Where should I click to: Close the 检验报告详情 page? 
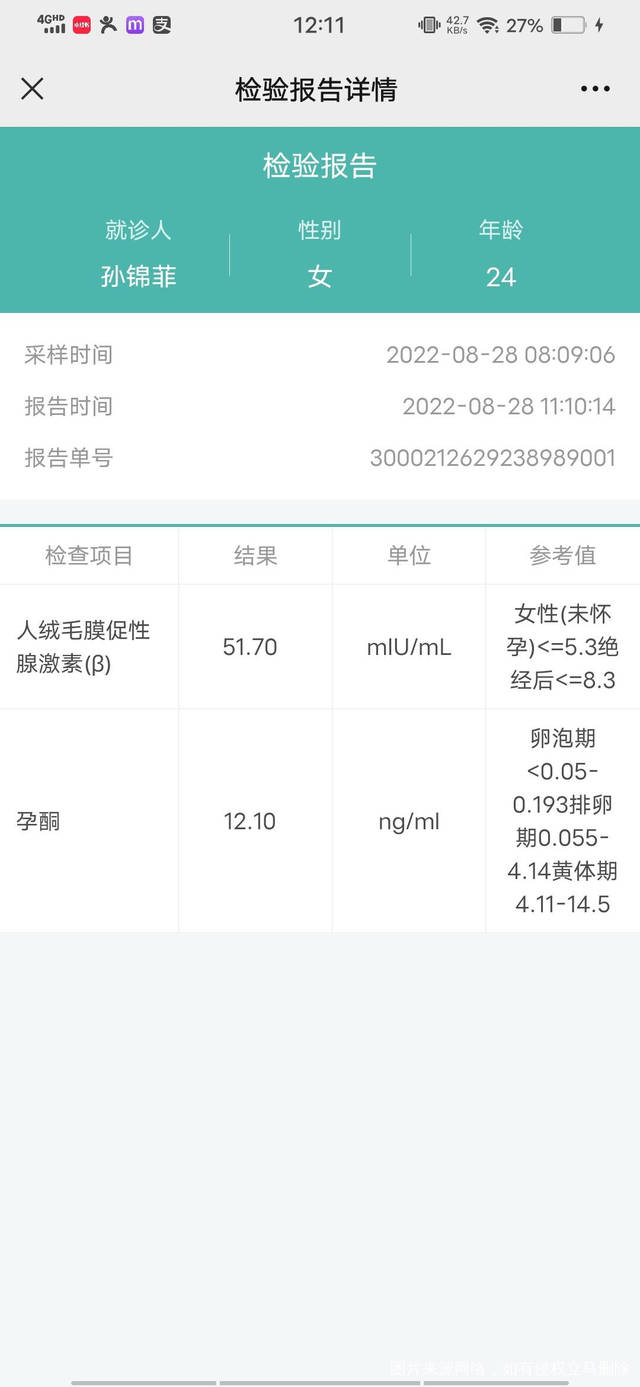[32, 89]
